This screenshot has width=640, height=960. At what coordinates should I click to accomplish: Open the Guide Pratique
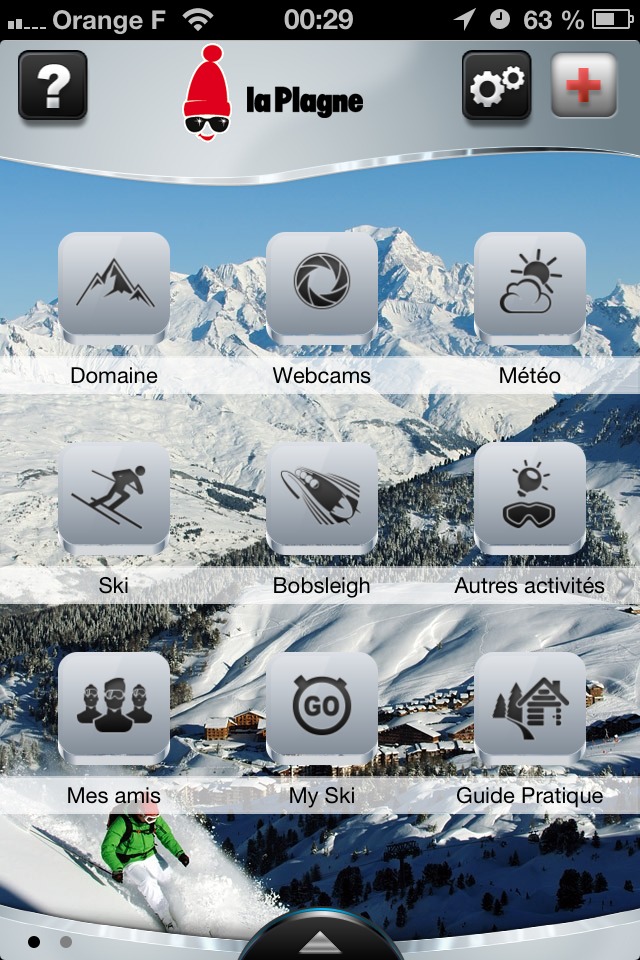[x=530, y=709]
